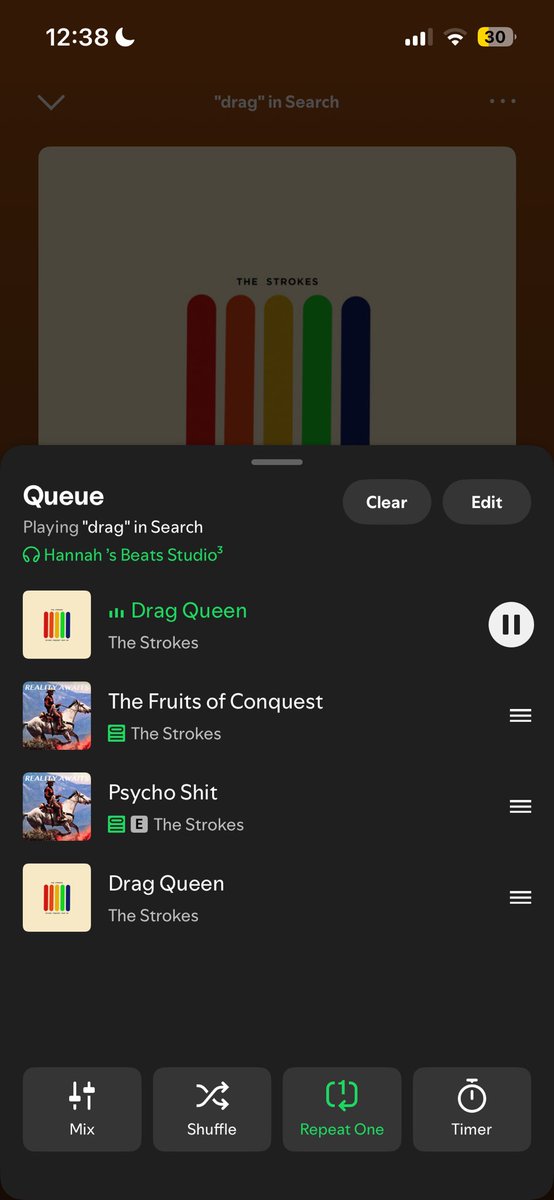Open the Mix controls
The image size is (554, 1200).
coord(82,1110)
